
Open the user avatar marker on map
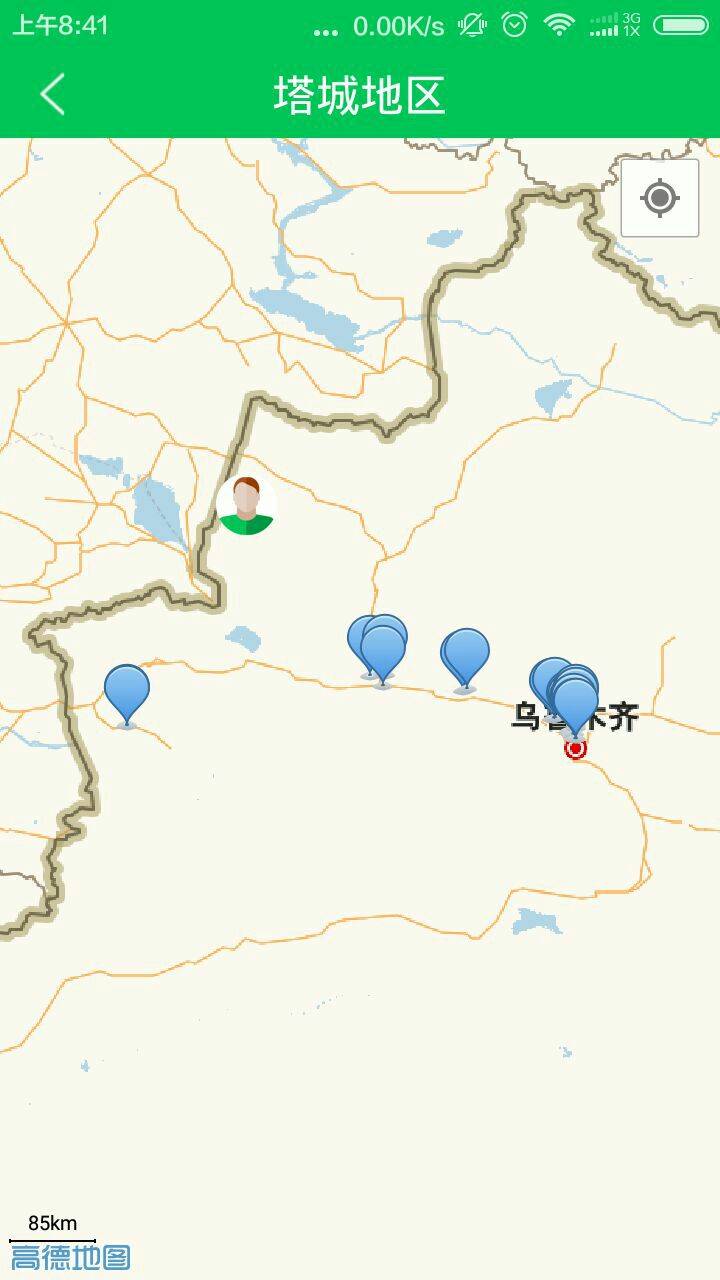[x=246, y=505]
